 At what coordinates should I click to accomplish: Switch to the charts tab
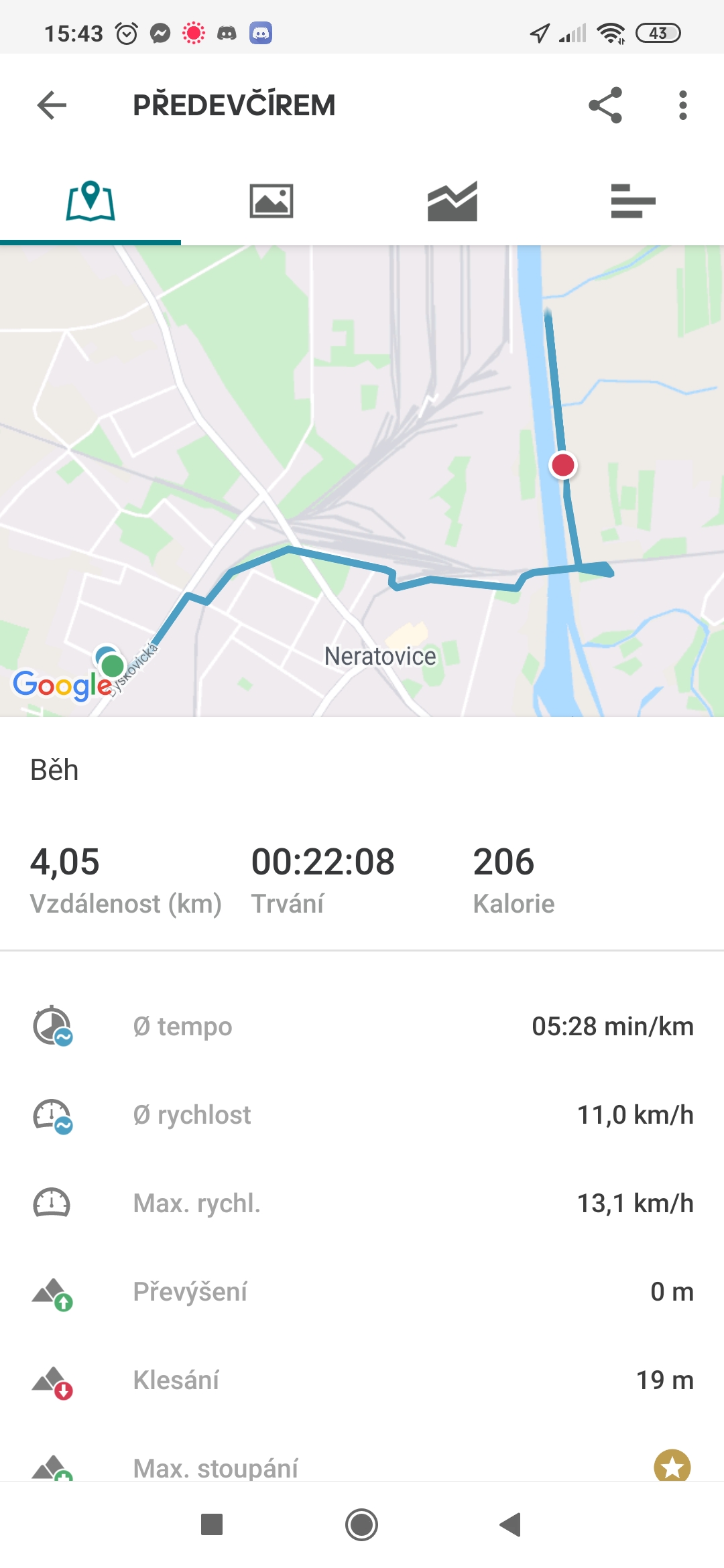(452, 201)
